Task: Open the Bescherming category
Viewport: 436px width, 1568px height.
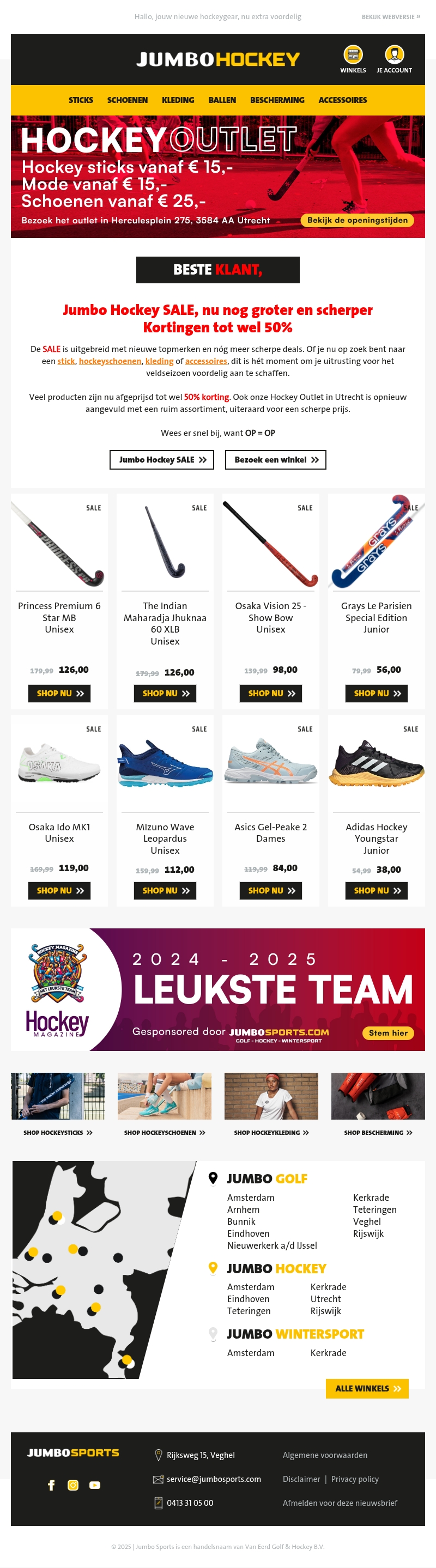Action: [x=277, y=100]
